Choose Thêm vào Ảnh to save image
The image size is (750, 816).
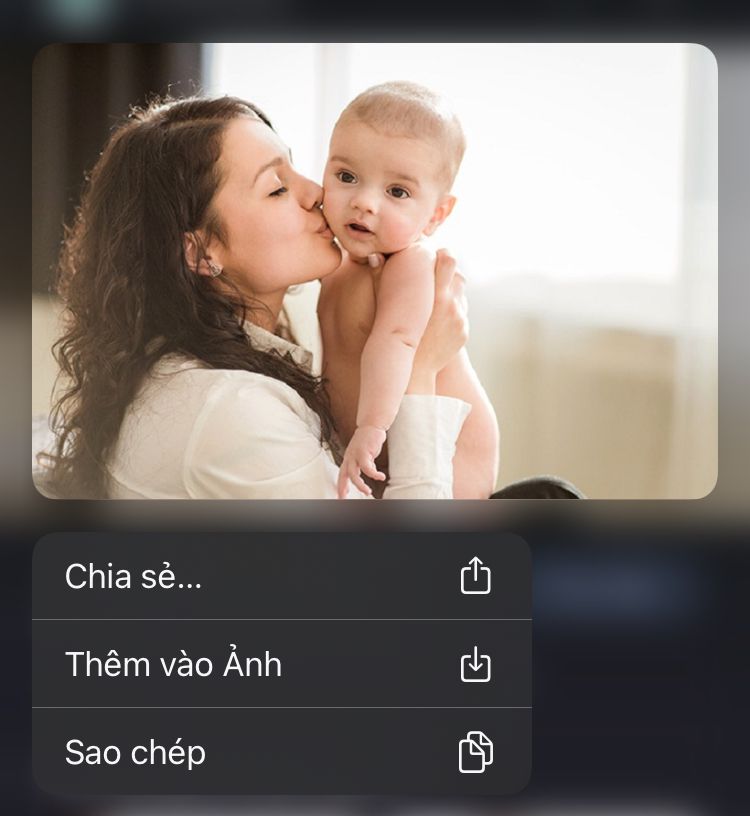pyautogui.click(x=280, y=664)
